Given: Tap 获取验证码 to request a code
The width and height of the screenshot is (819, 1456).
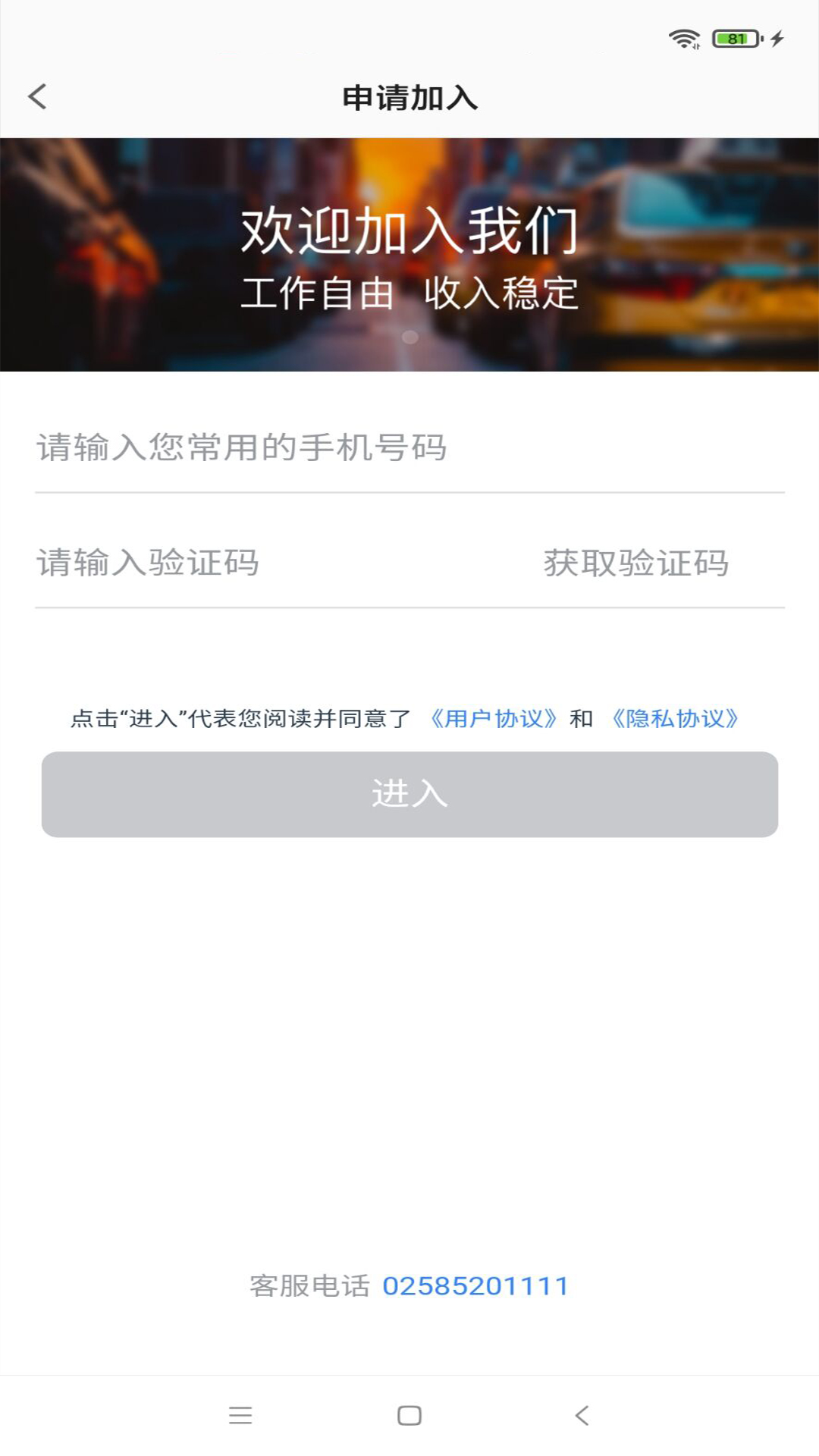Looking at the screenshot, I should 635,563.
